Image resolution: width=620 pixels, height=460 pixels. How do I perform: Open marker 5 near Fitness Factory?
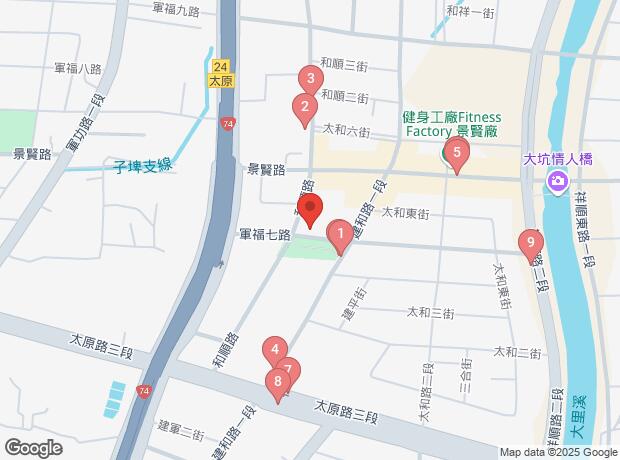[456, 153]
